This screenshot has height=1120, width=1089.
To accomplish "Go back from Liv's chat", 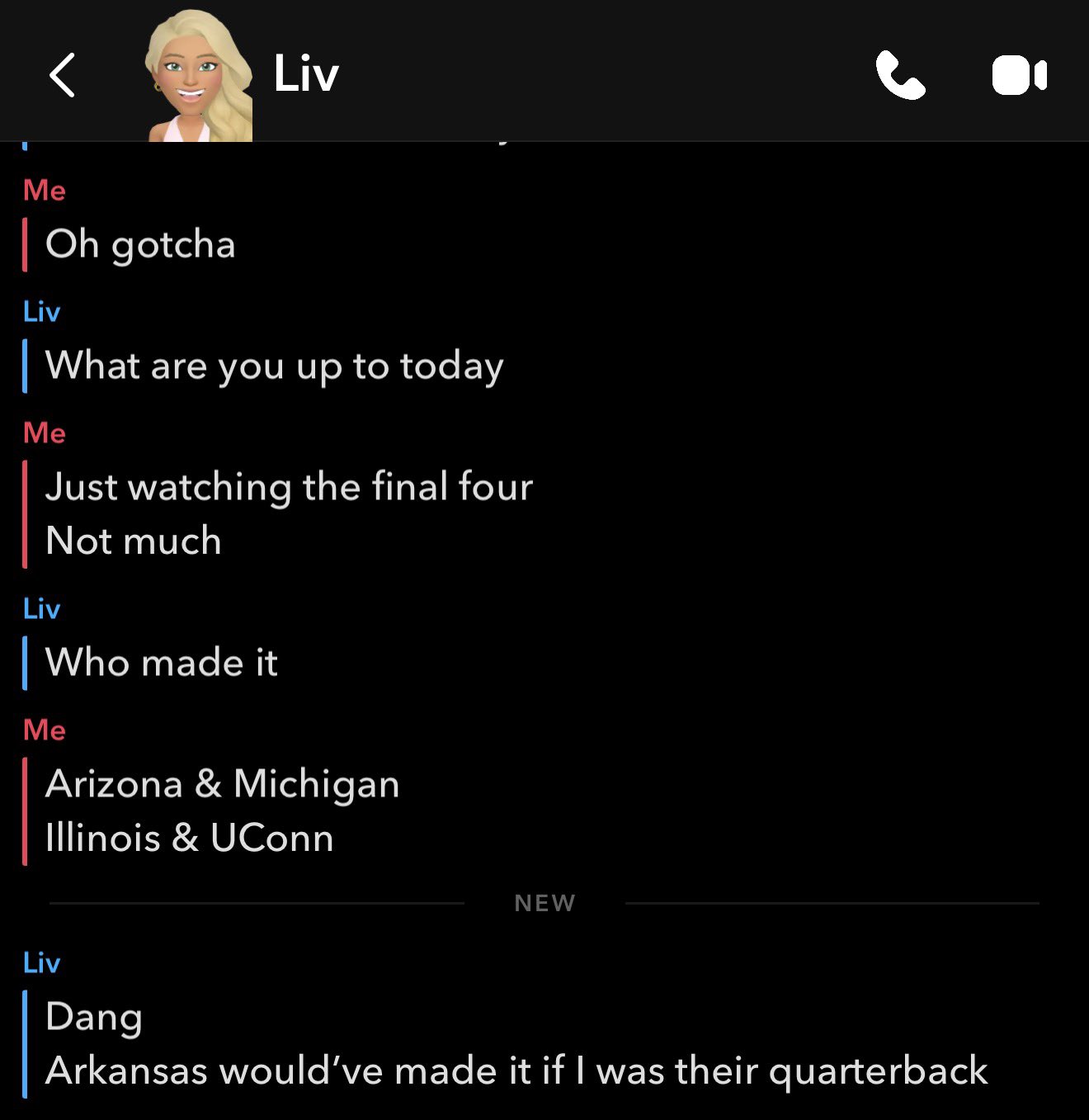I will 63,75.
